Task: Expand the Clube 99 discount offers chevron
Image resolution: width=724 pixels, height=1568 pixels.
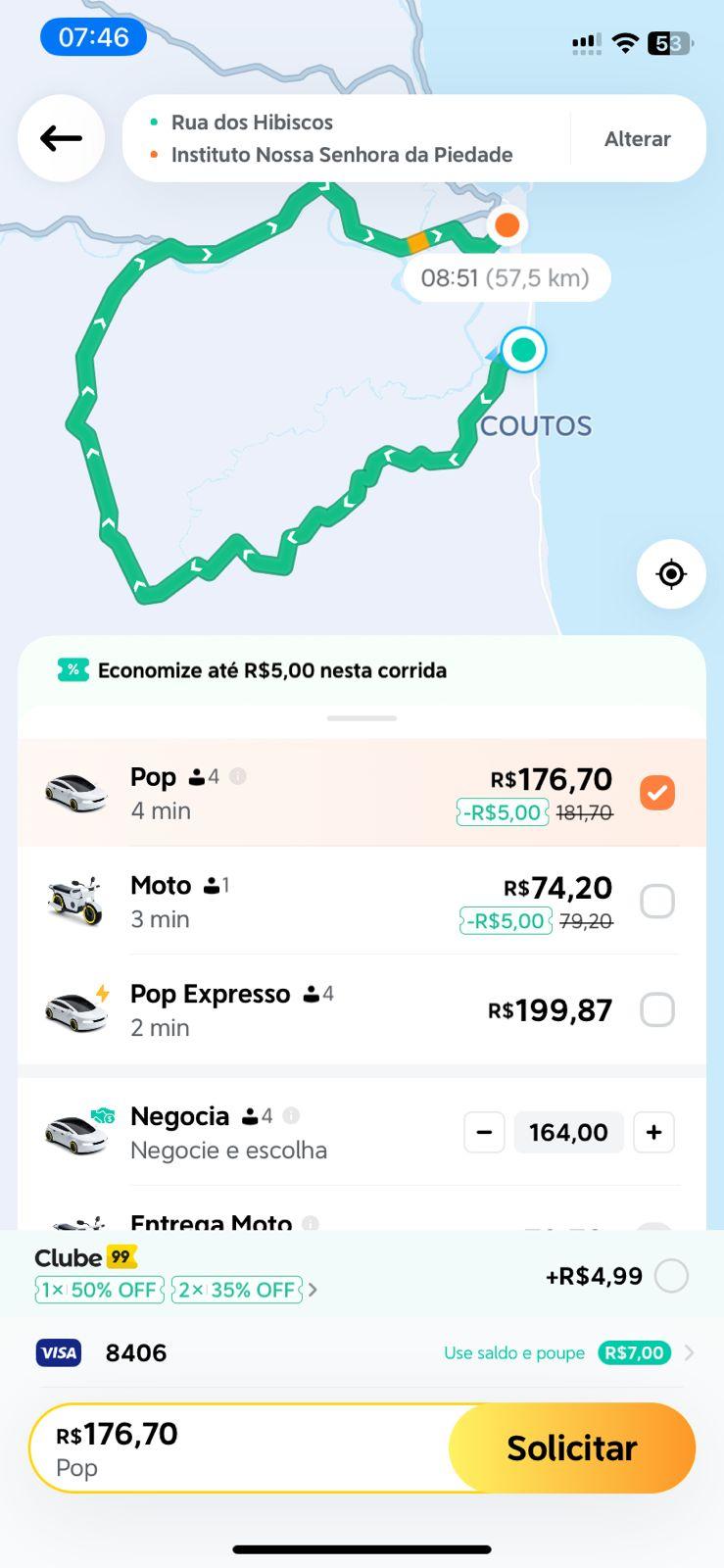Action: pyautogui.click(x=314, y=1291)
